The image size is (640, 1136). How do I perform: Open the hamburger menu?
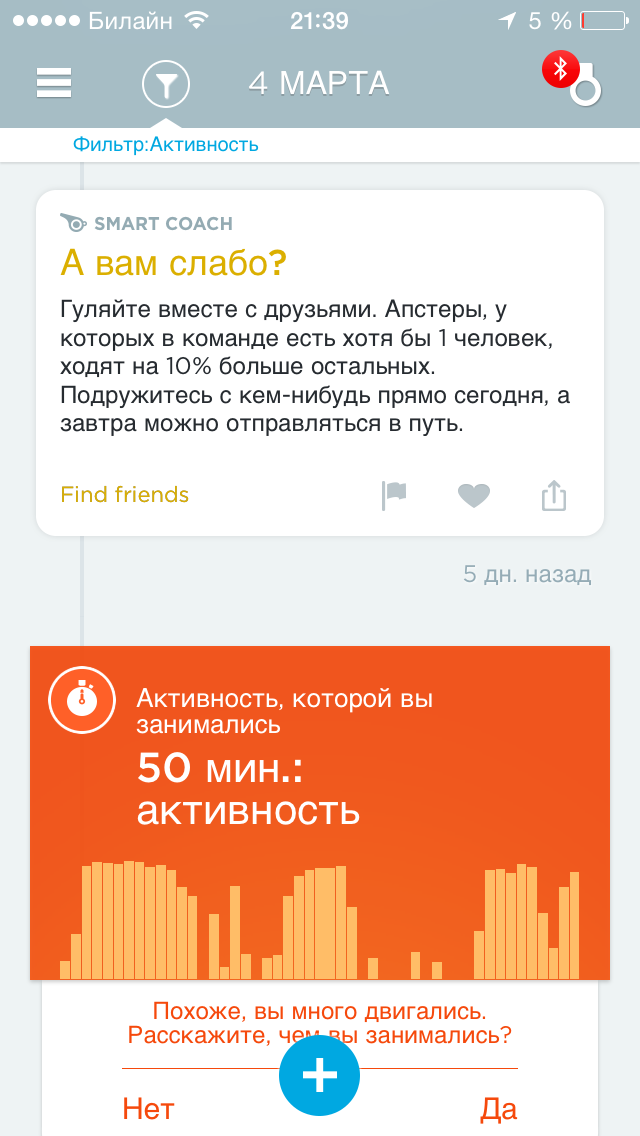click(54, 83)
